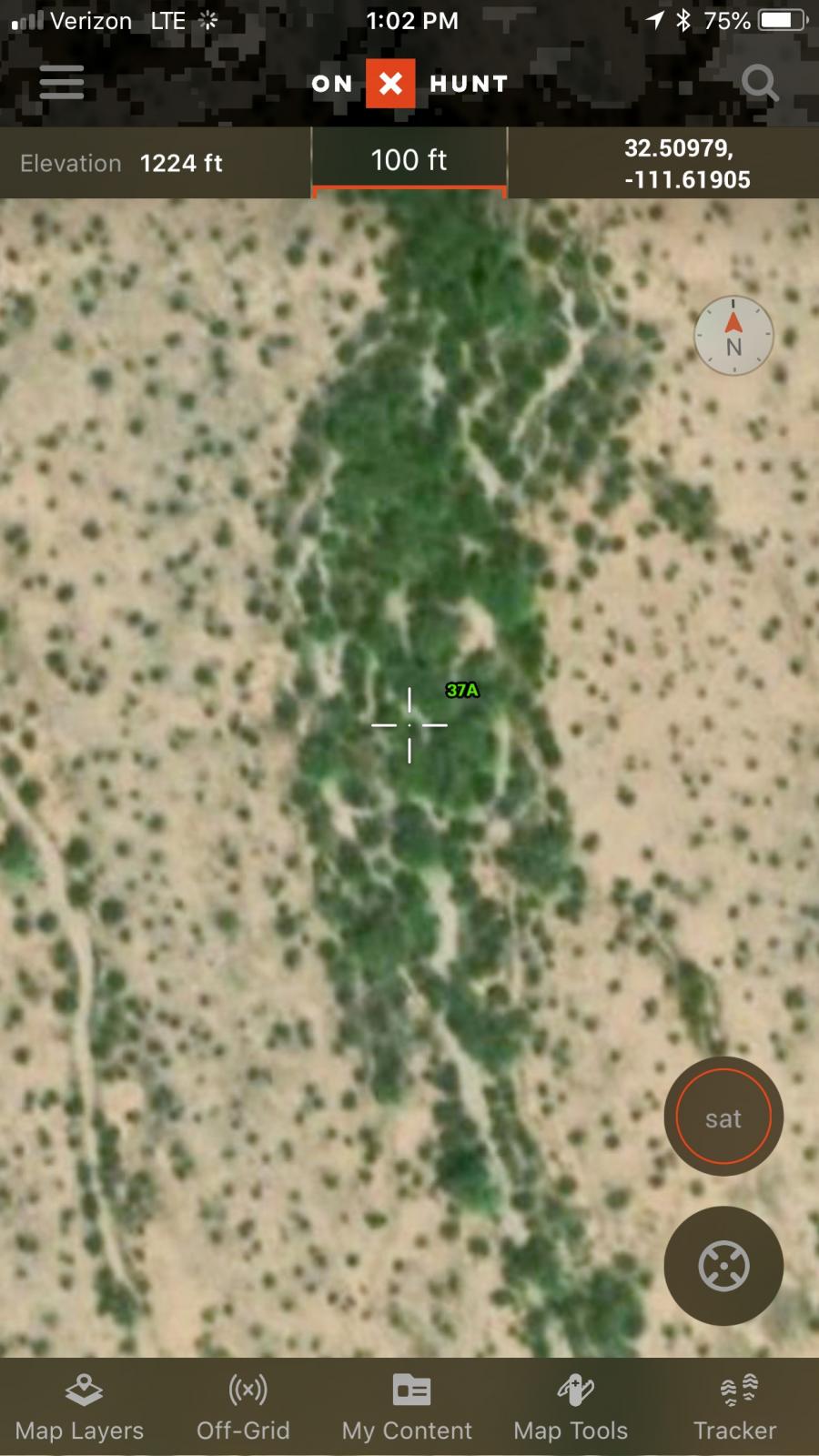Open My Content tab
The width and height of the screenshot is (819, 1456).
[408, 1408]
